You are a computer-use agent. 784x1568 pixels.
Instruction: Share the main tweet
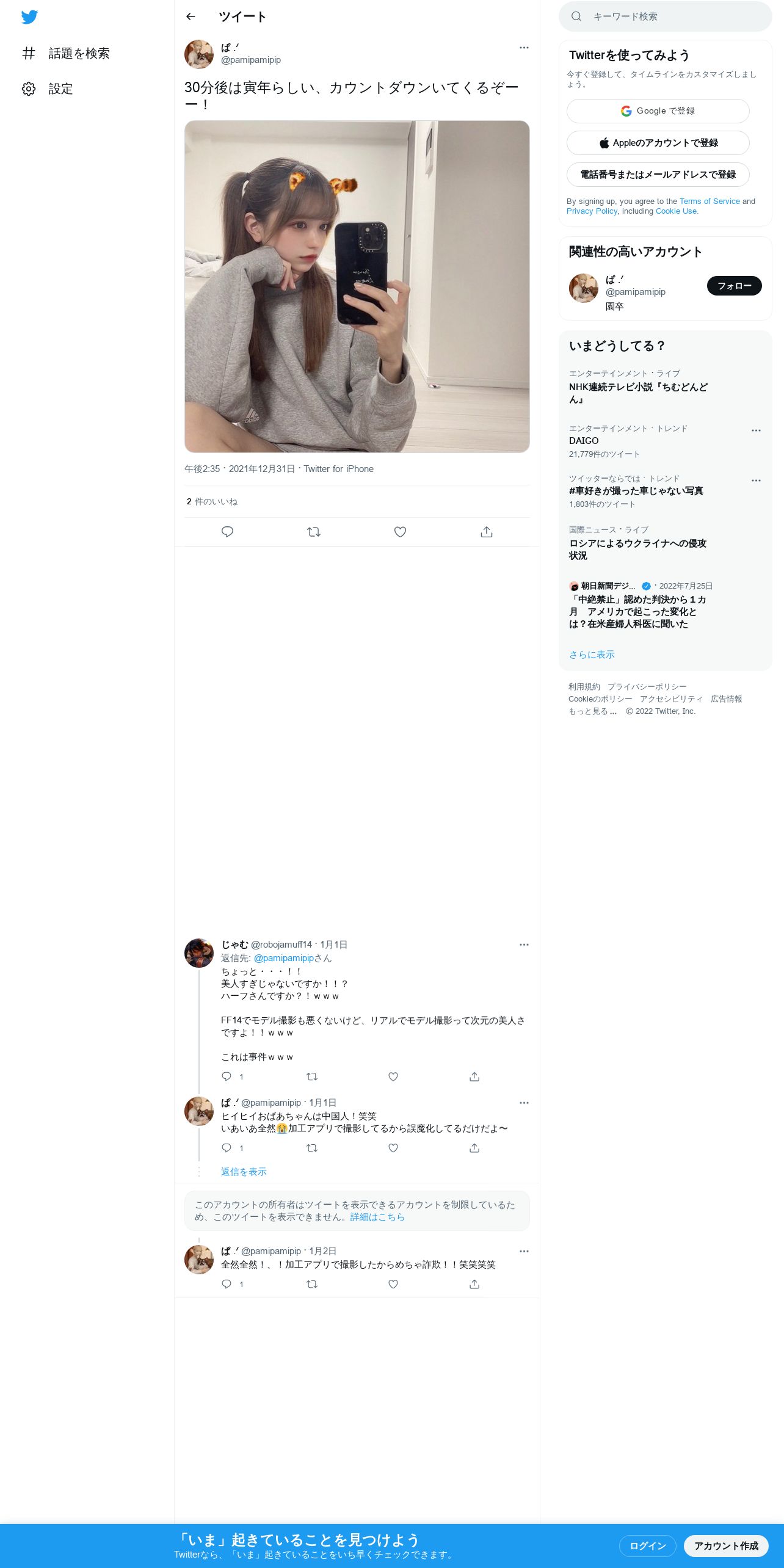[x=486, y=532]
